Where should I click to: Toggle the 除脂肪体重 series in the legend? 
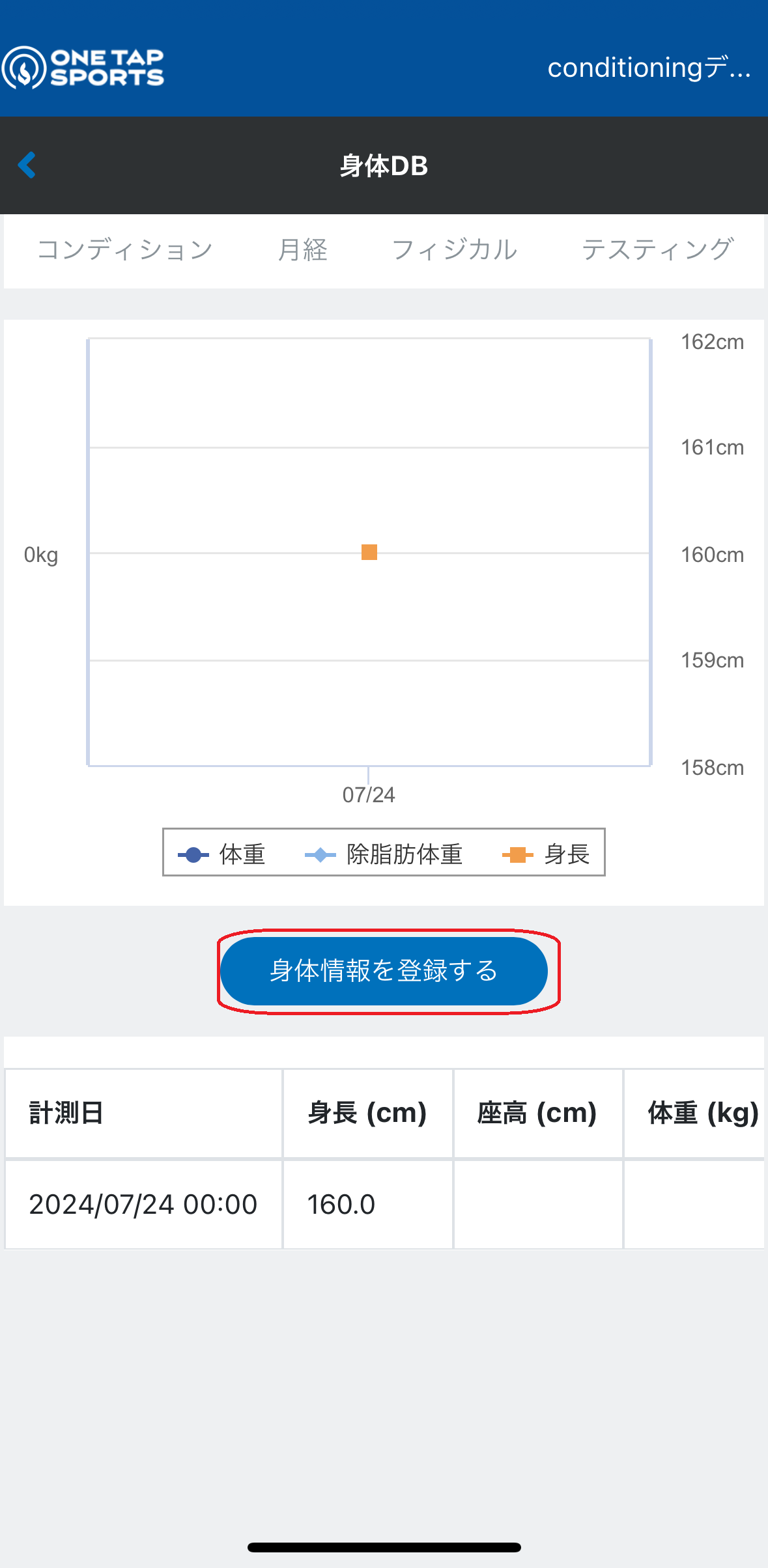(x=384, y=854)
